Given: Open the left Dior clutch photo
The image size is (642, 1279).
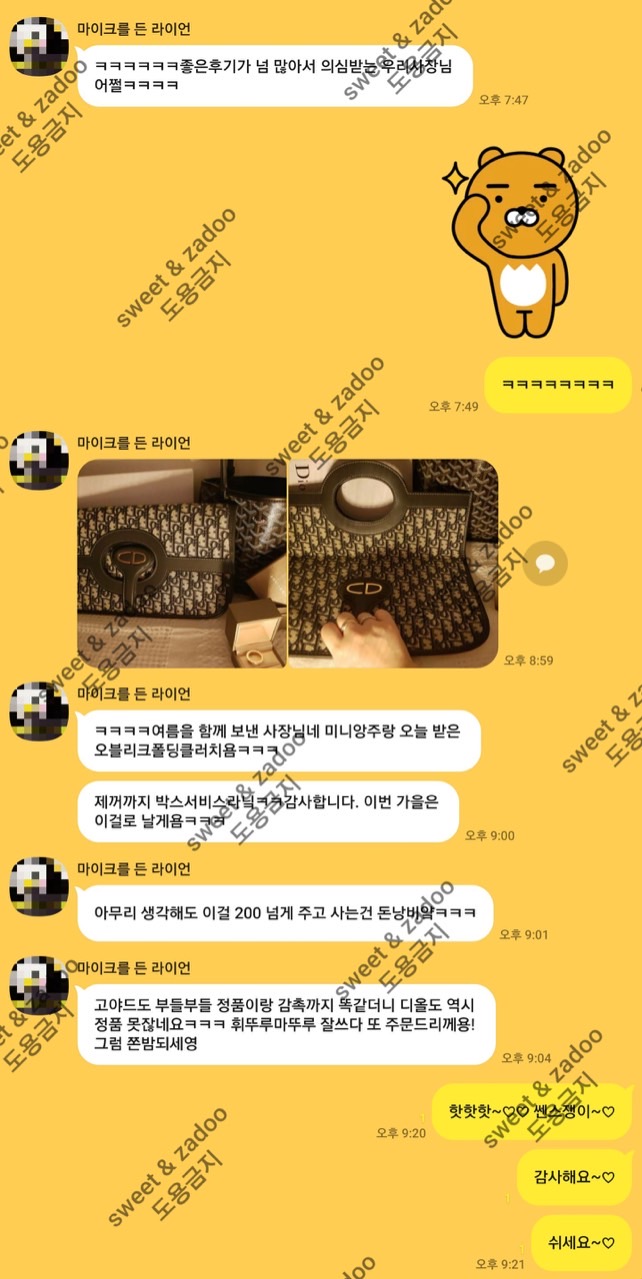Looking at the screenshot, I should tap(182, 563).
